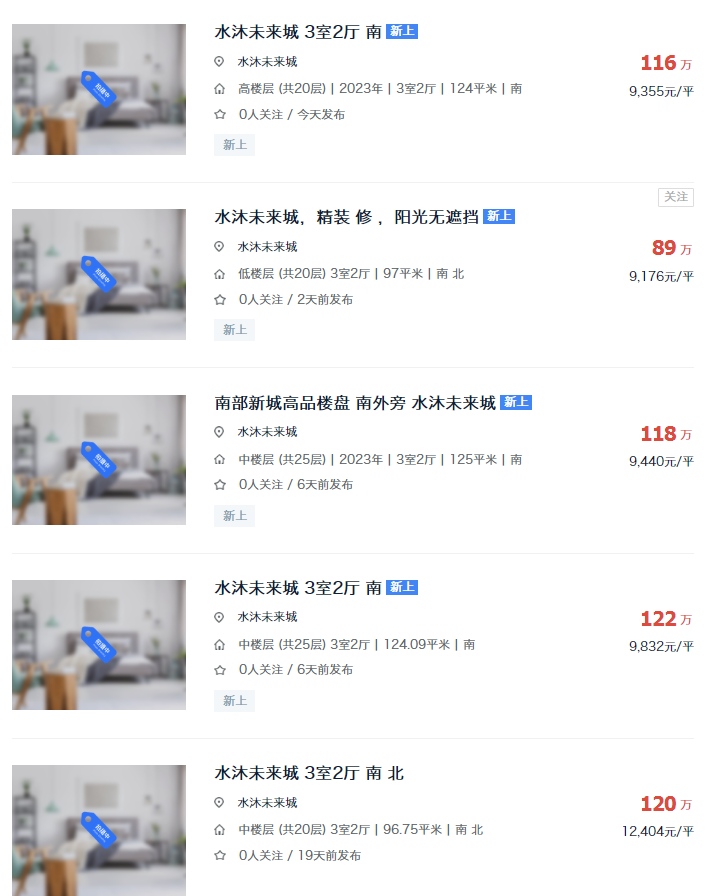
Task: Open listing 南部新城高品楼盘 南外旁 水沐未来城
Action: (355, 402)
